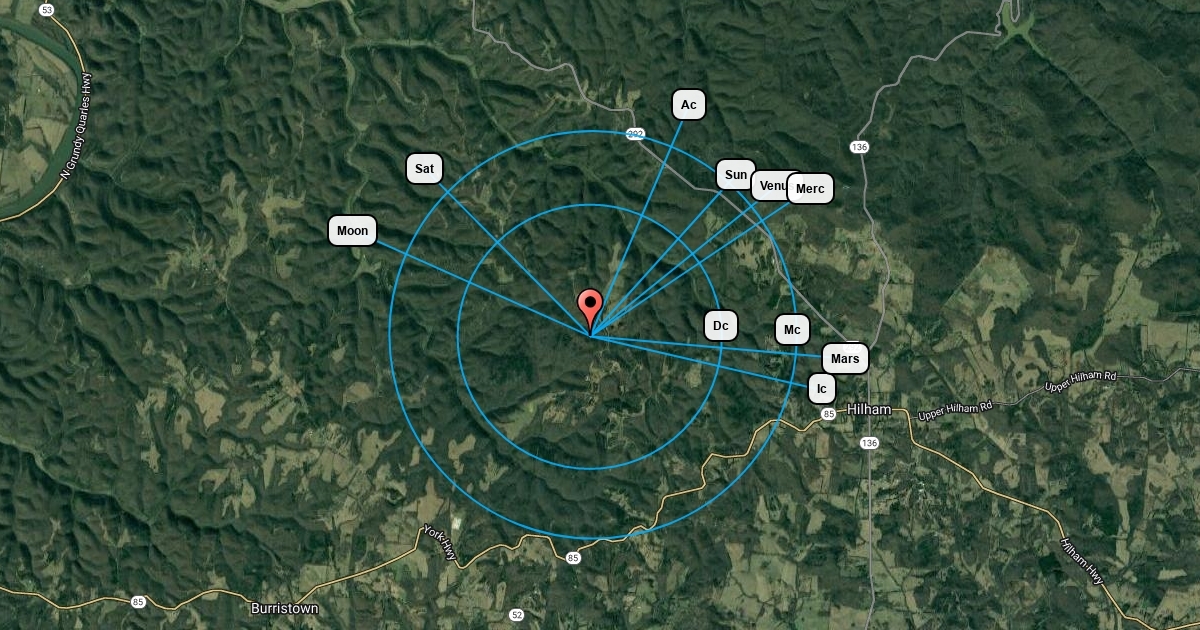The height and width of the screenshot is (630, 1200).
Task: Select the Moon line label
Action: [x=352, y=231]
